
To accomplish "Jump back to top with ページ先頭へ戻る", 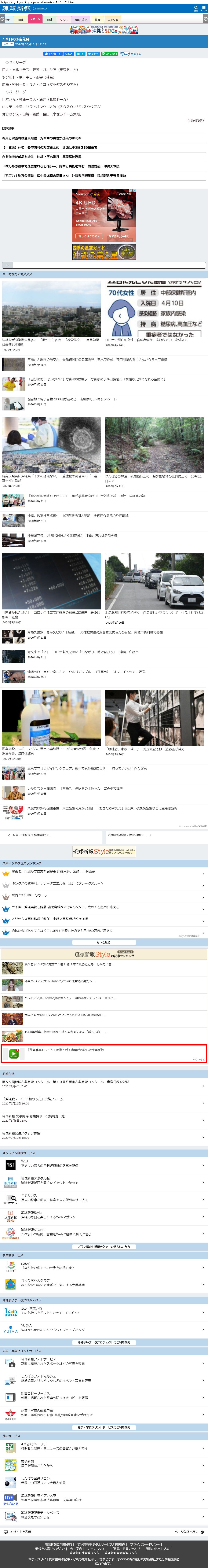I will (x=189, y=1531).
